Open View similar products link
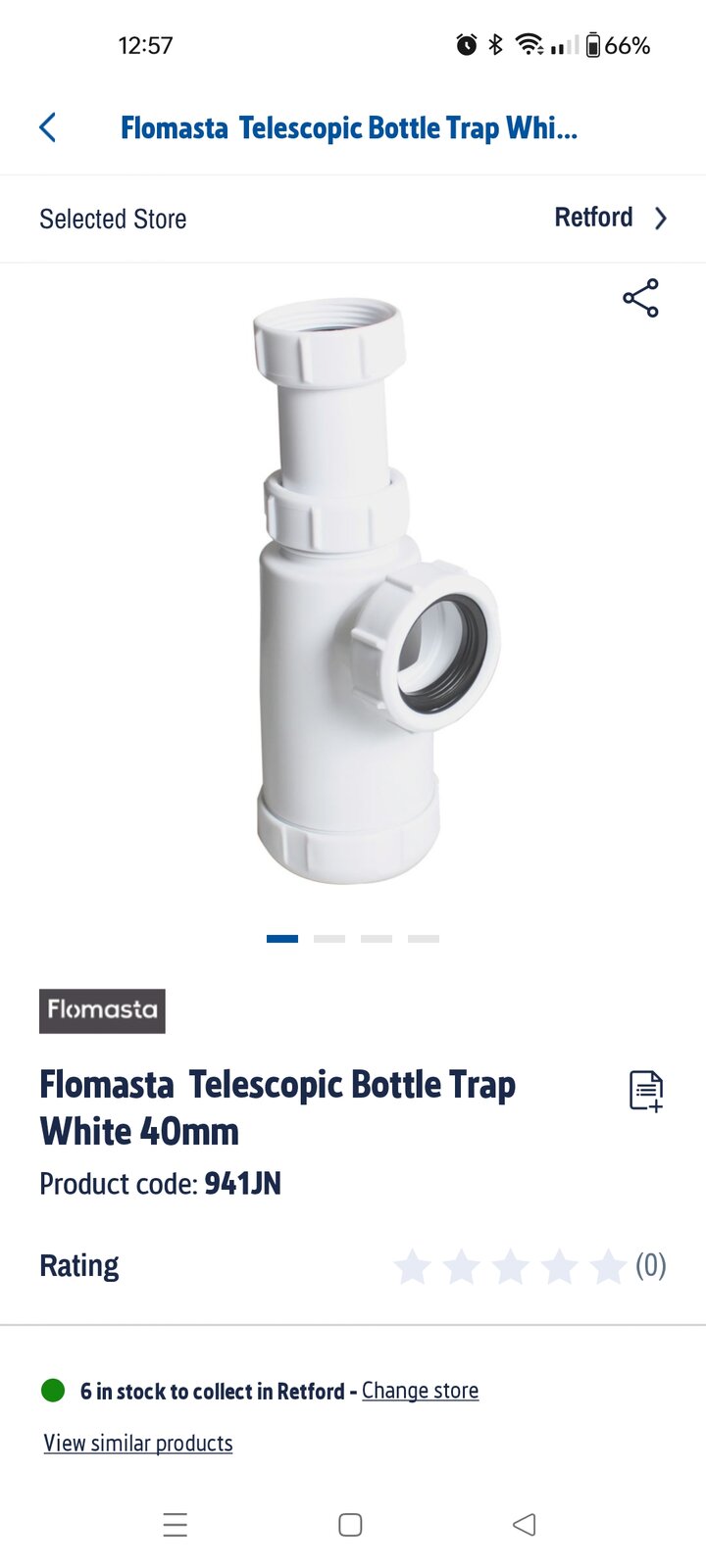Viewport: 706px width, 1568px height. (x=138, y=1444)
